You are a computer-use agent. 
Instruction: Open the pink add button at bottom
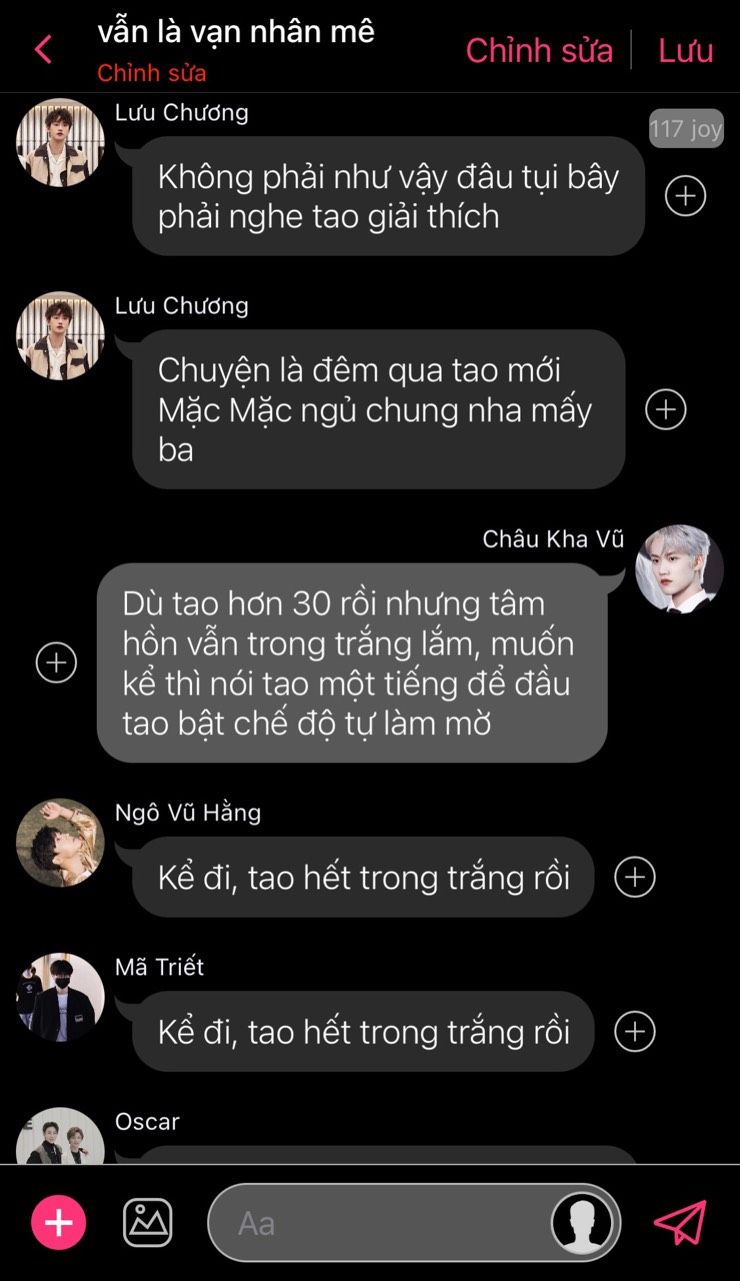(59, 1222)
